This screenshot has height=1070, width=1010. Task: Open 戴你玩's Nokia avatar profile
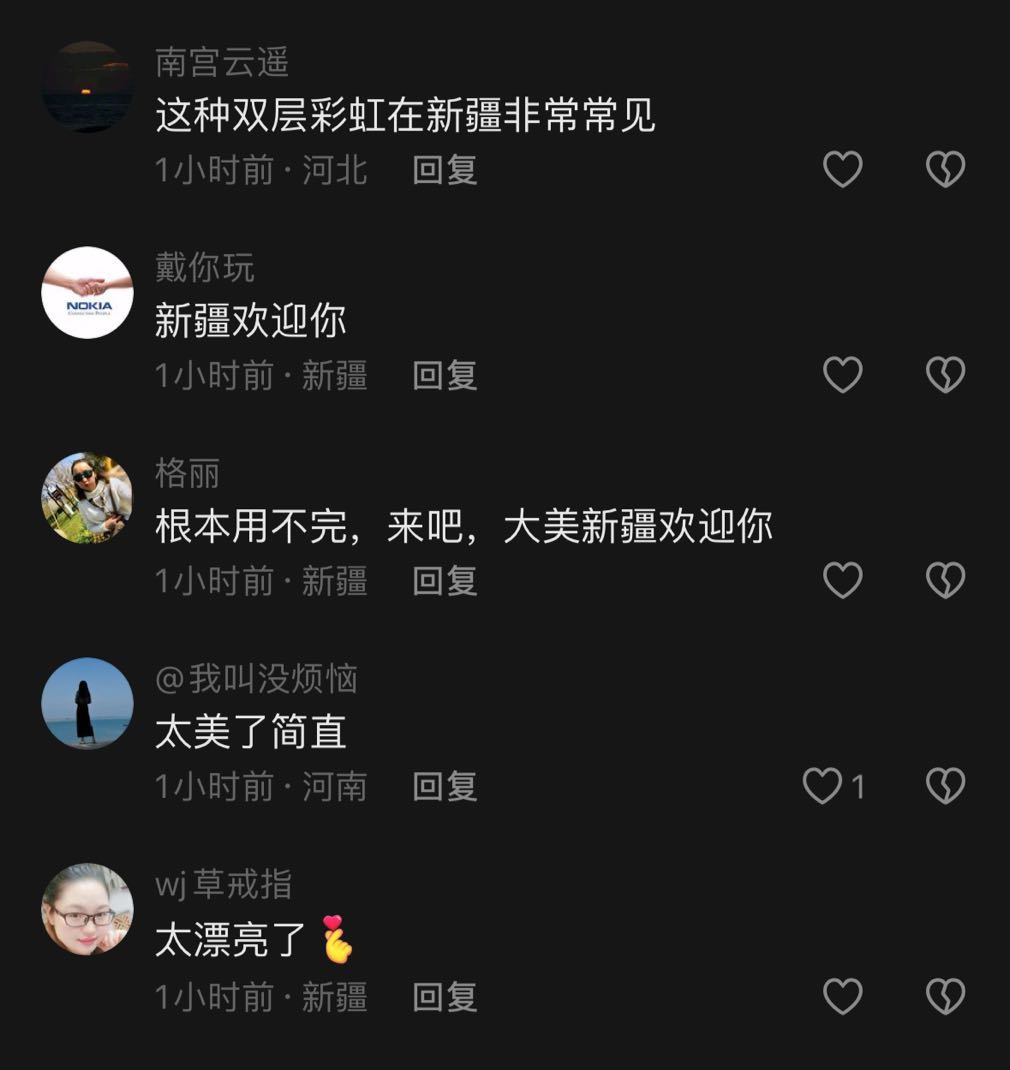point(87,292)
